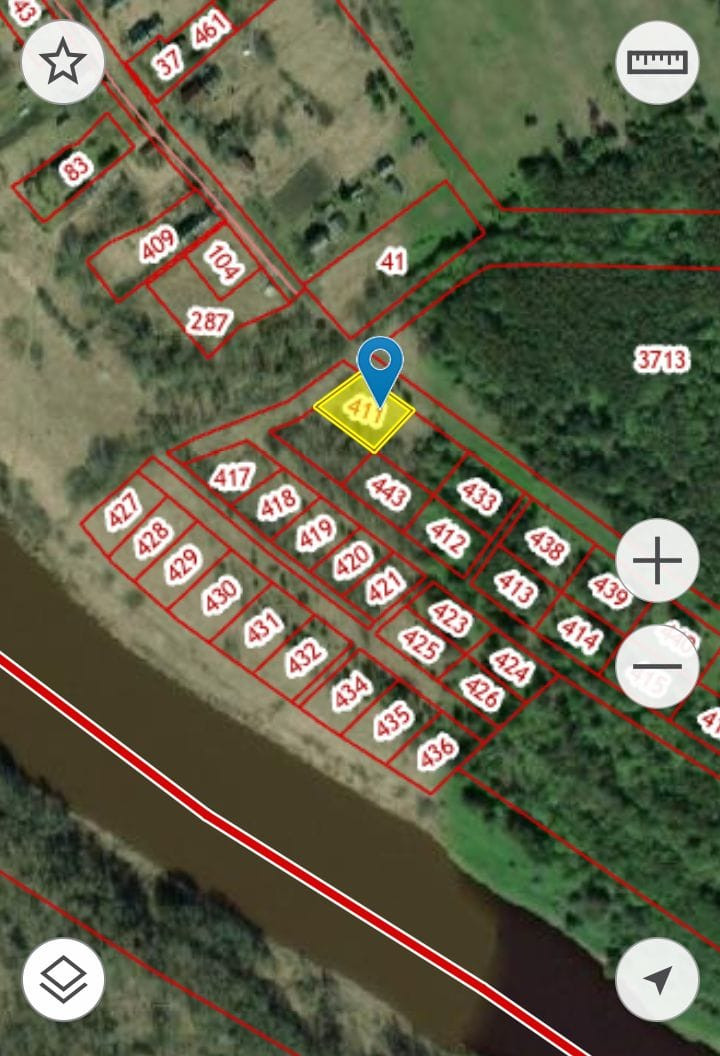Select land parcel 436 on the map
Image resolution: width=720 pixels, height=1056 pixels.
pos(437,748)
